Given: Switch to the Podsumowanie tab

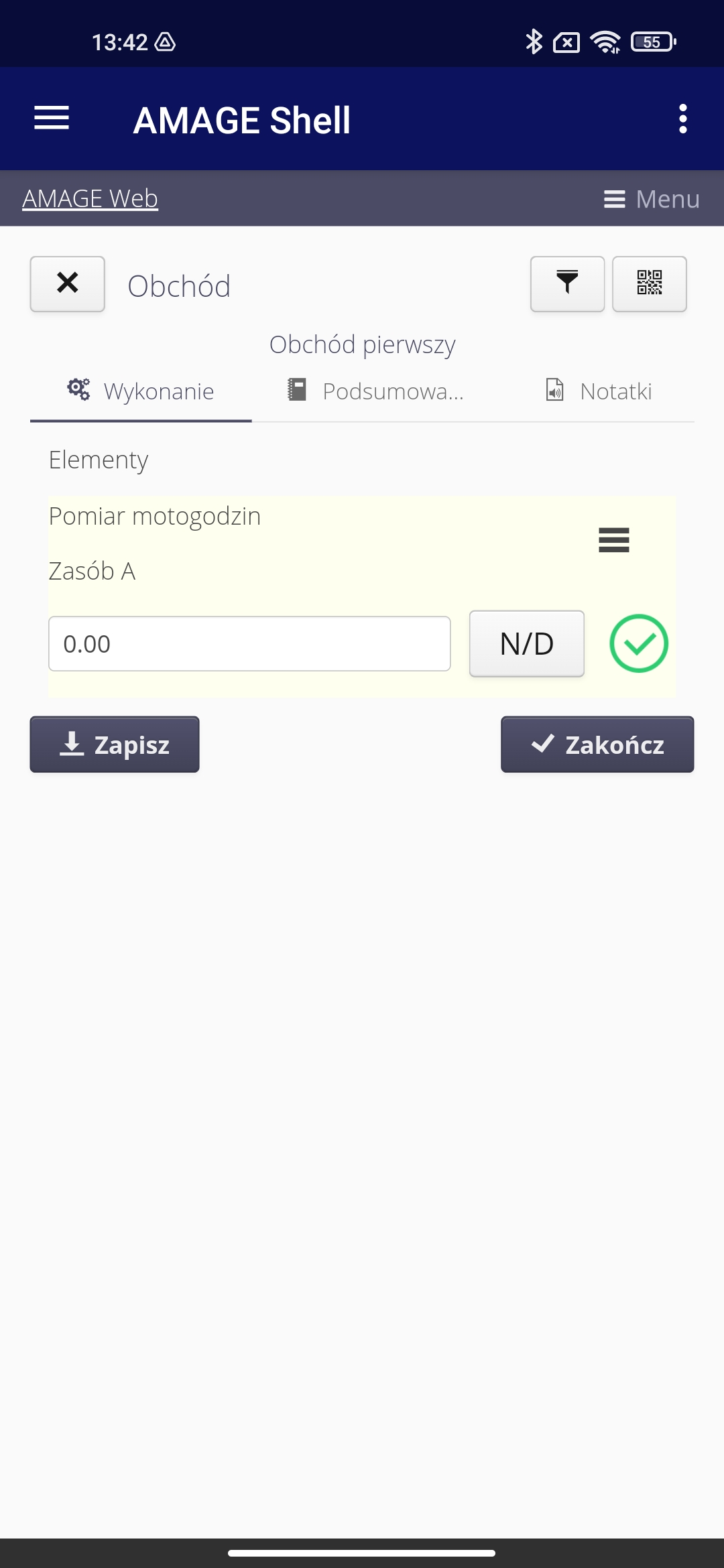Looking at the screenshot, I should click(376, 391).
